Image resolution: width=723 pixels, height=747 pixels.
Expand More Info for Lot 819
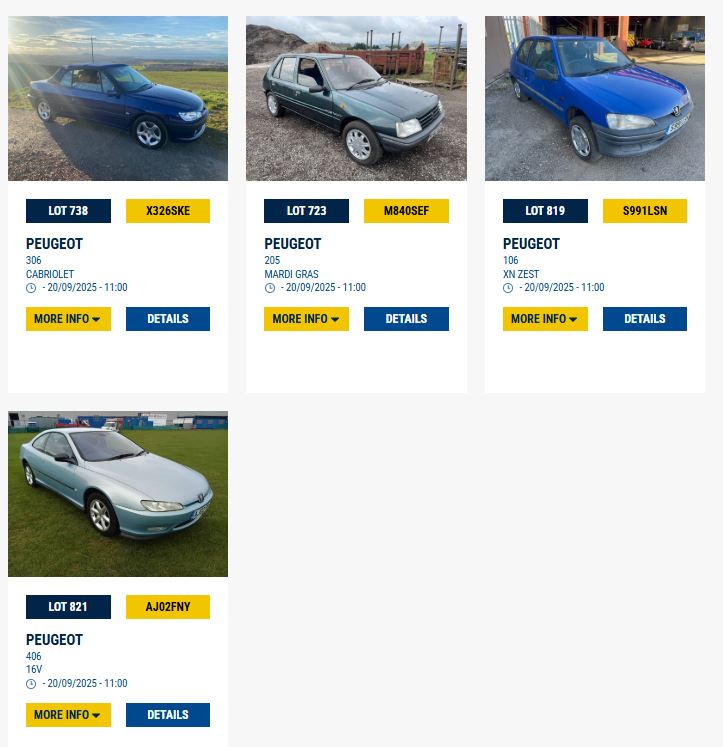(x=545, y=319)
